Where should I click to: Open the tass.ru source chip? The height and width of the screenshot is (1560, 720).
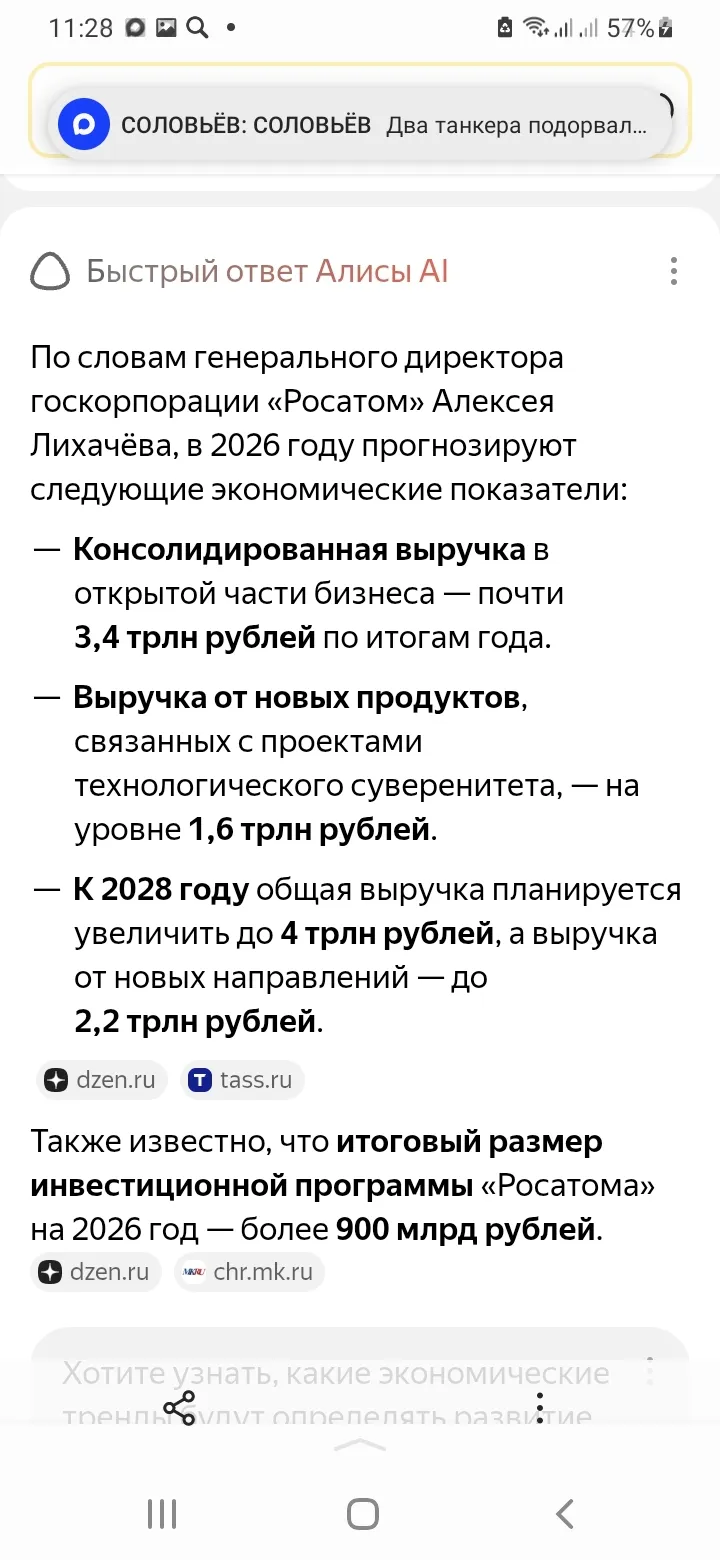242,1080
